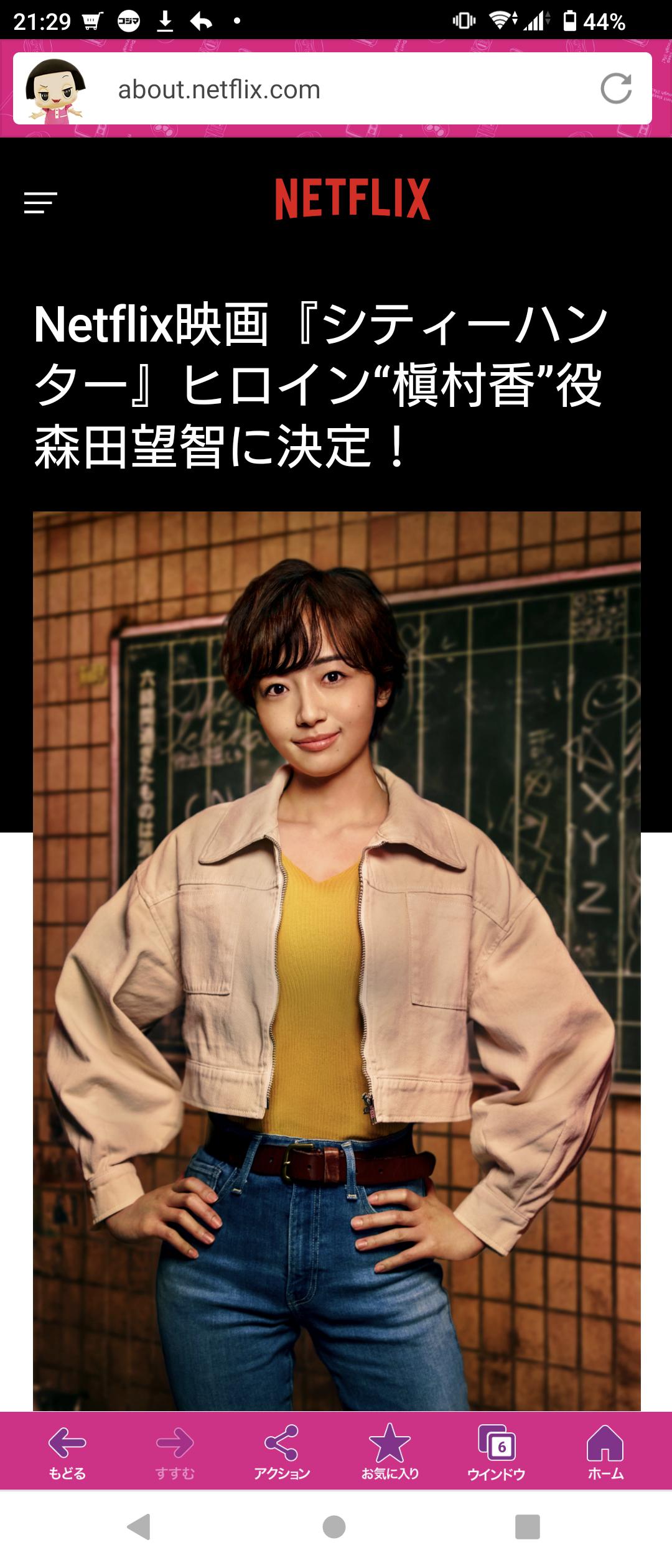The width and height of the screenshot is (672, 1568).
Task: Open お気に入り favorites
Action: (x=390, y=1452)
